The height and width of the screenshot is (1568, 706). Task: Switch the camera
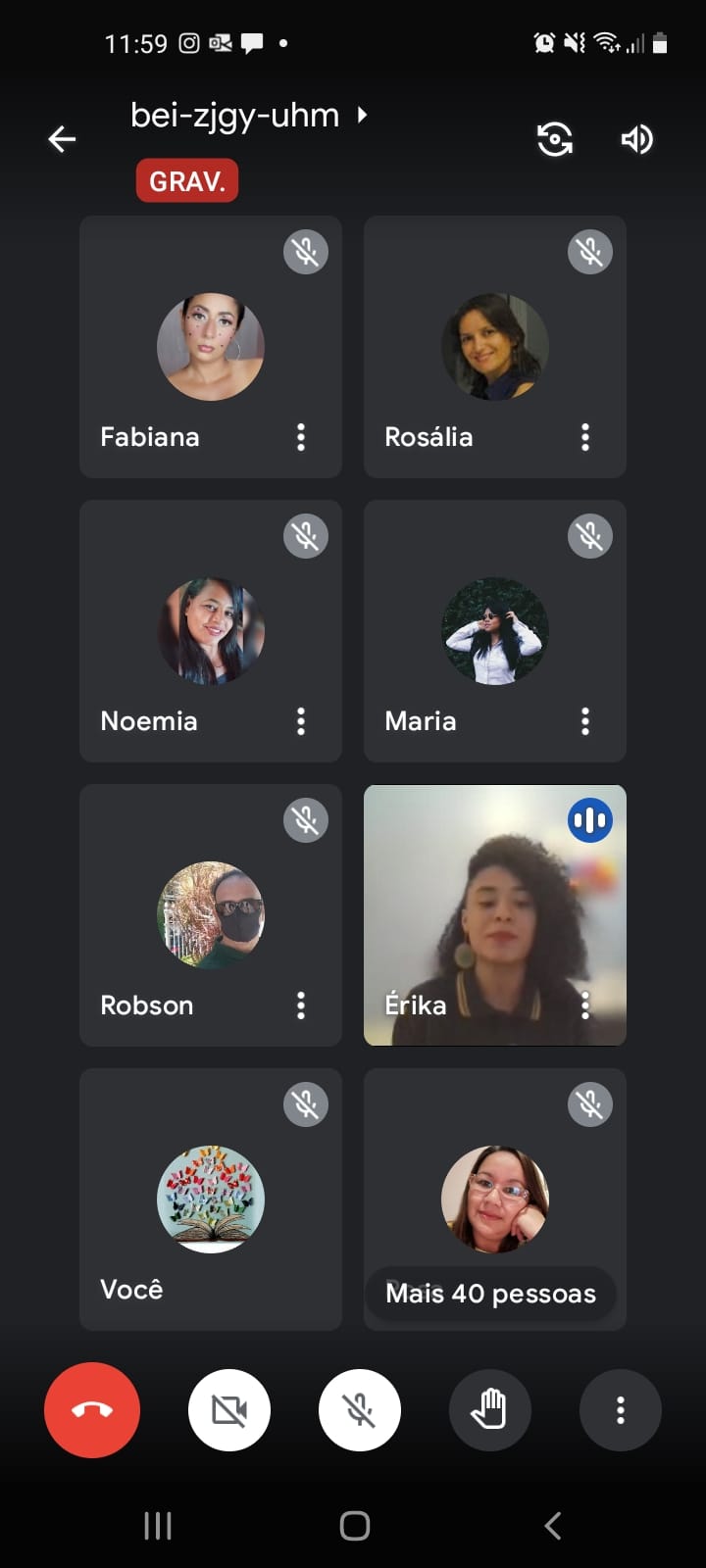555,139
